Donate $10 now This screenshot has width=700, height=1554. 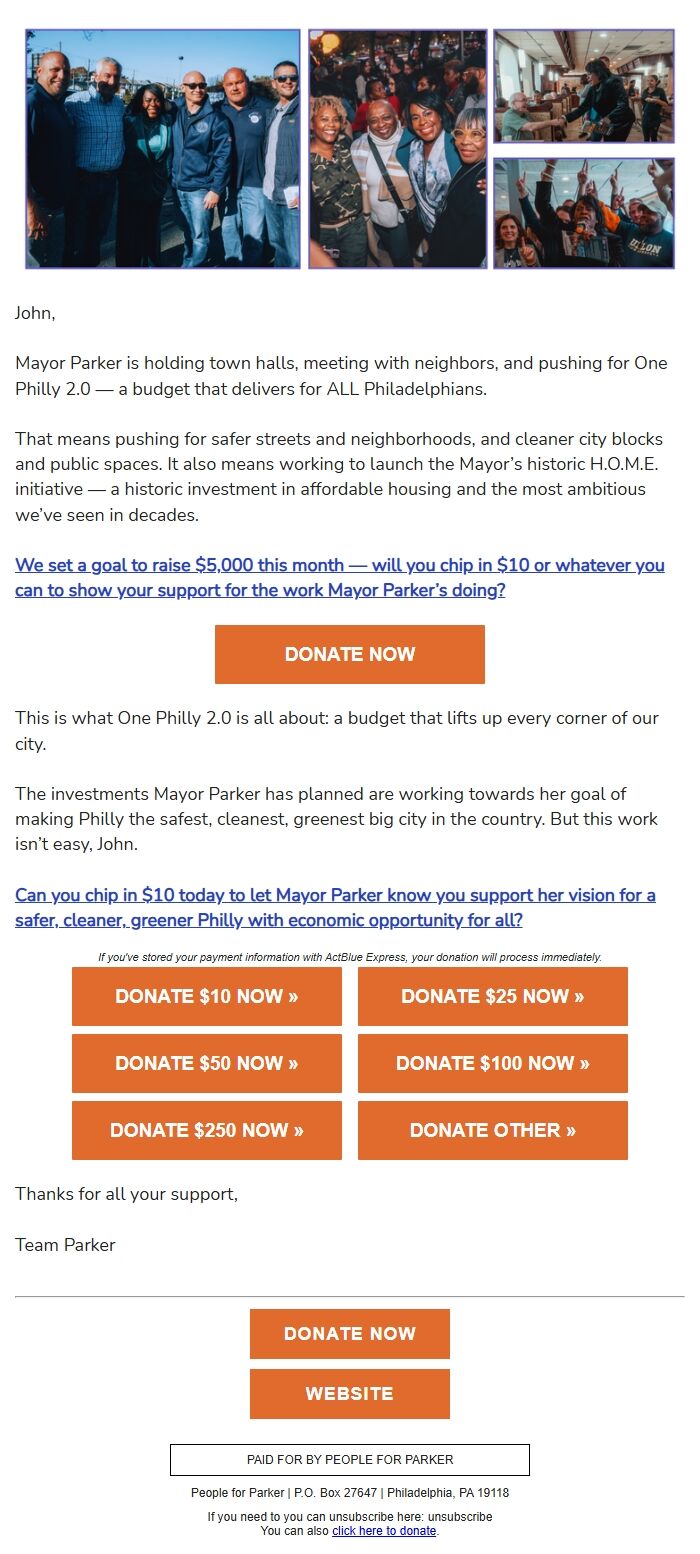point(207,996)
